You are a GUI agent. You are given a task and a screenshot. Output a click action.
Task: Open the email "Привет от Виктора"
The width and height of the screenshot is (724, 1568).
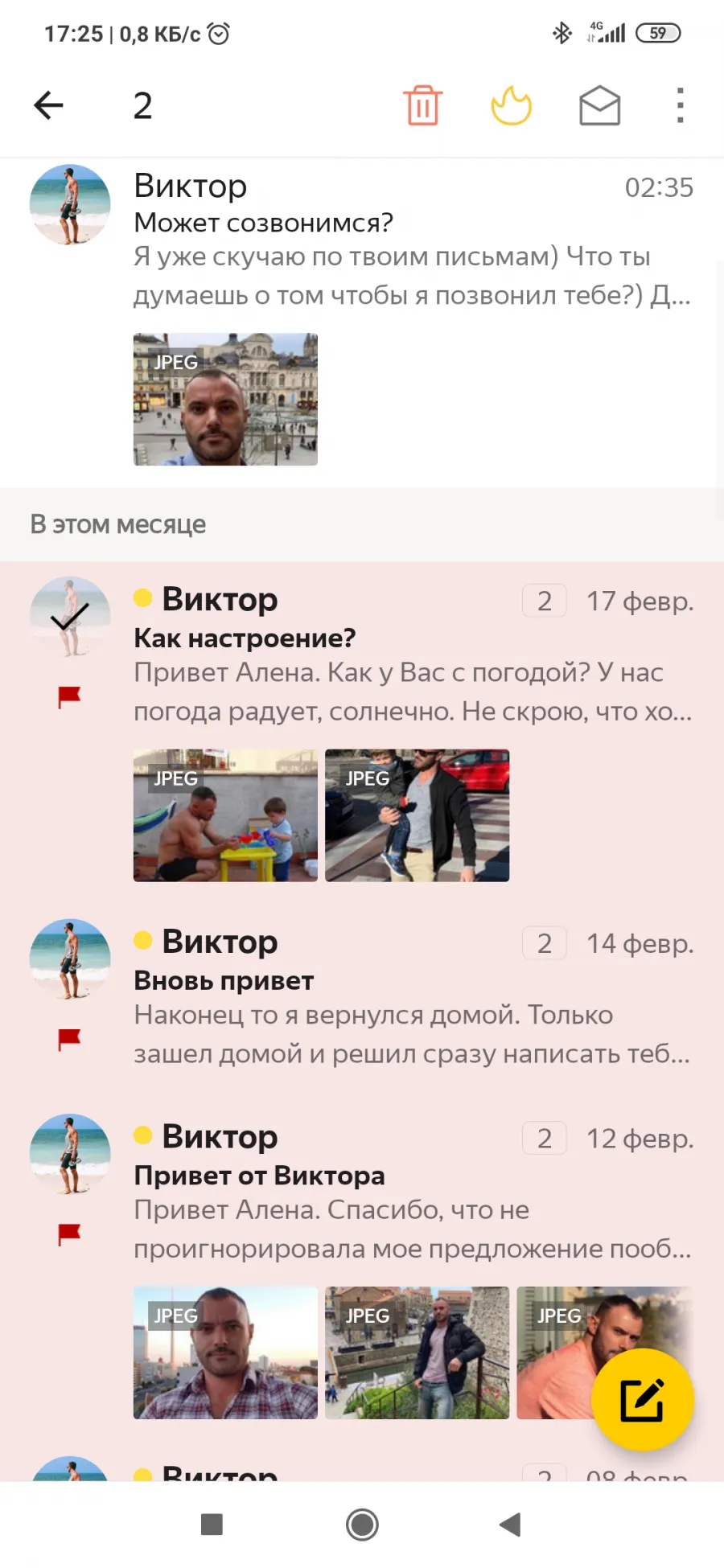[413, 1192]
